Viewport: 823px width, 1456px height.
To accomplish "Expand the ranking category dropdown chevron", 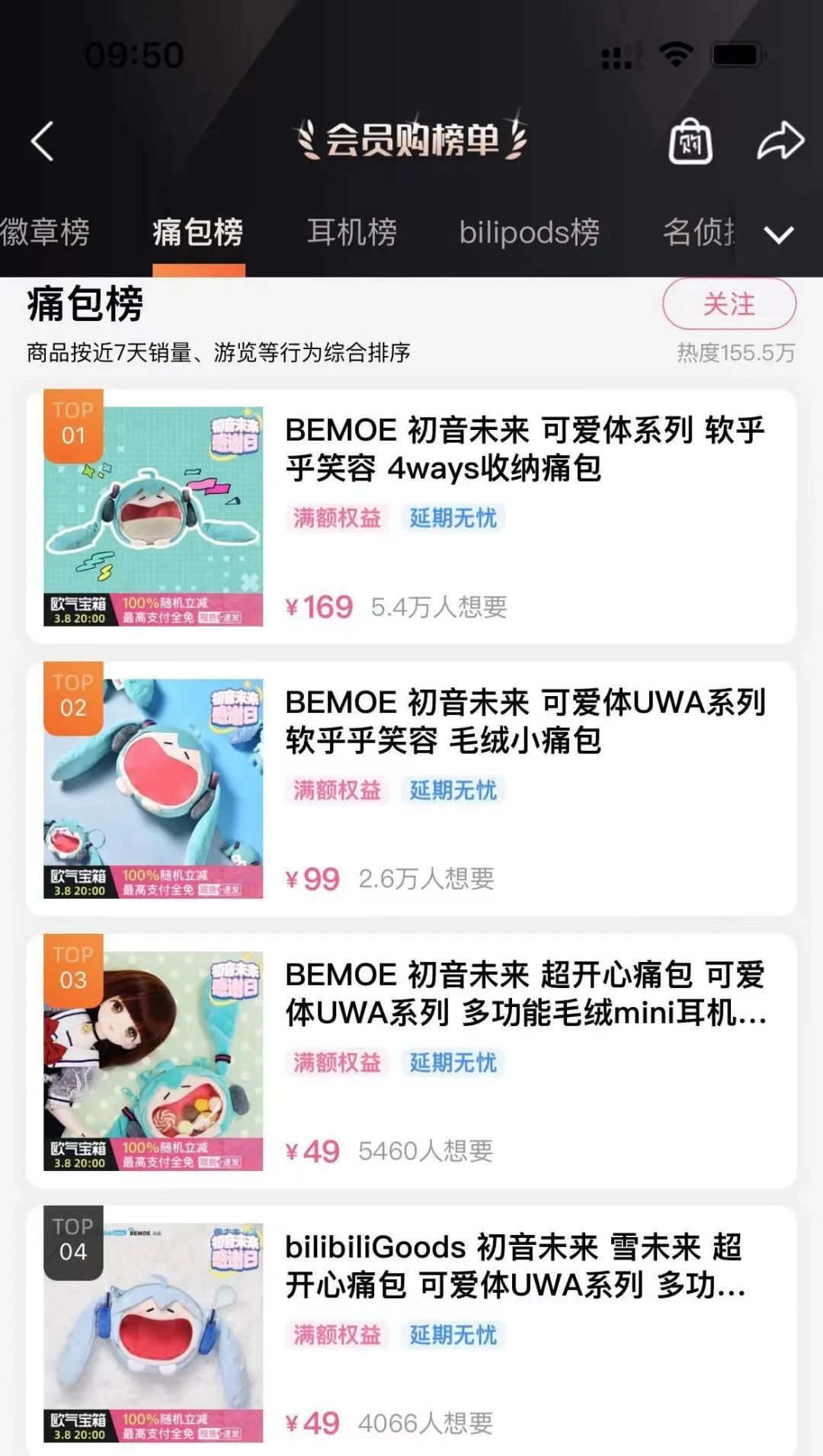I will [x=779, y=235].
